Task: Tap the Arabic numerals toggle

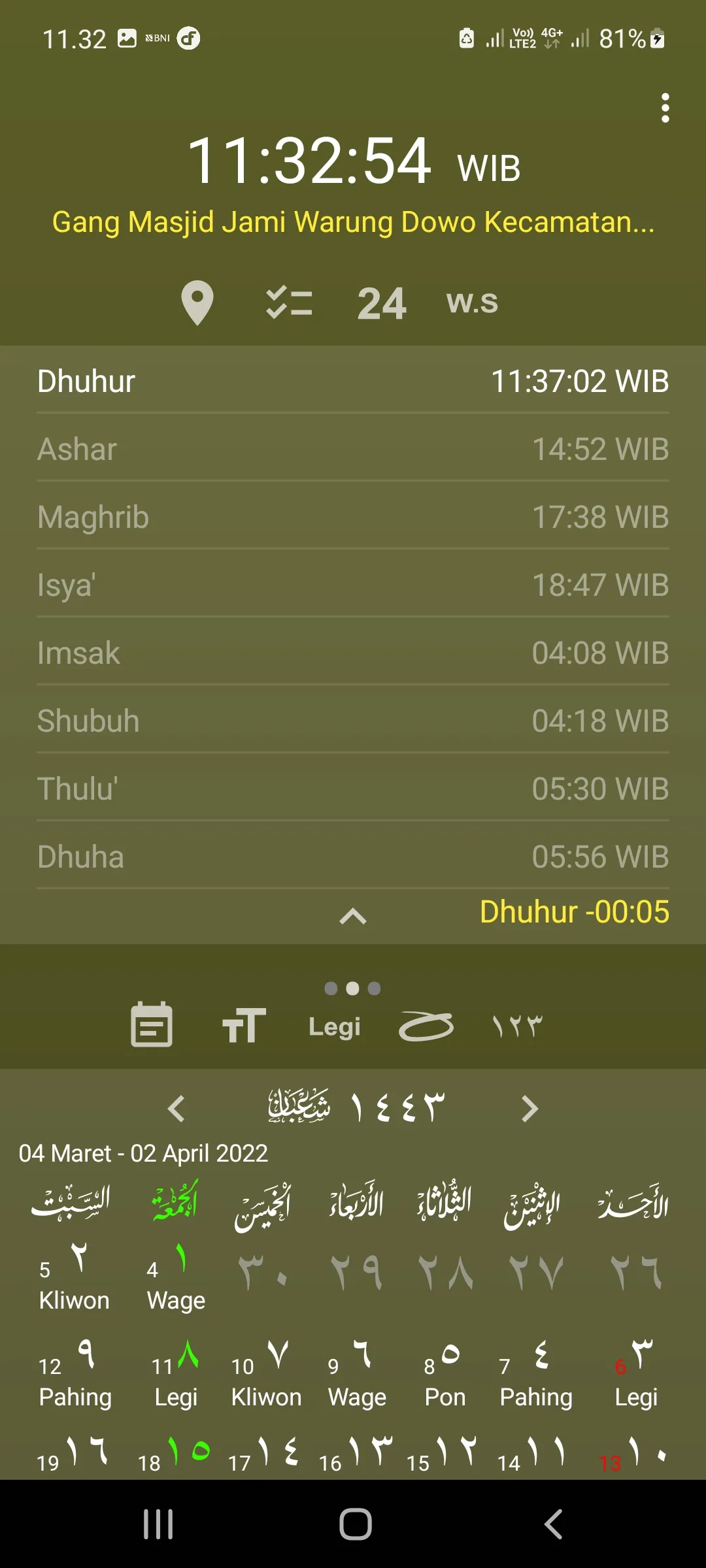Action: click(x=517, y=1026)
